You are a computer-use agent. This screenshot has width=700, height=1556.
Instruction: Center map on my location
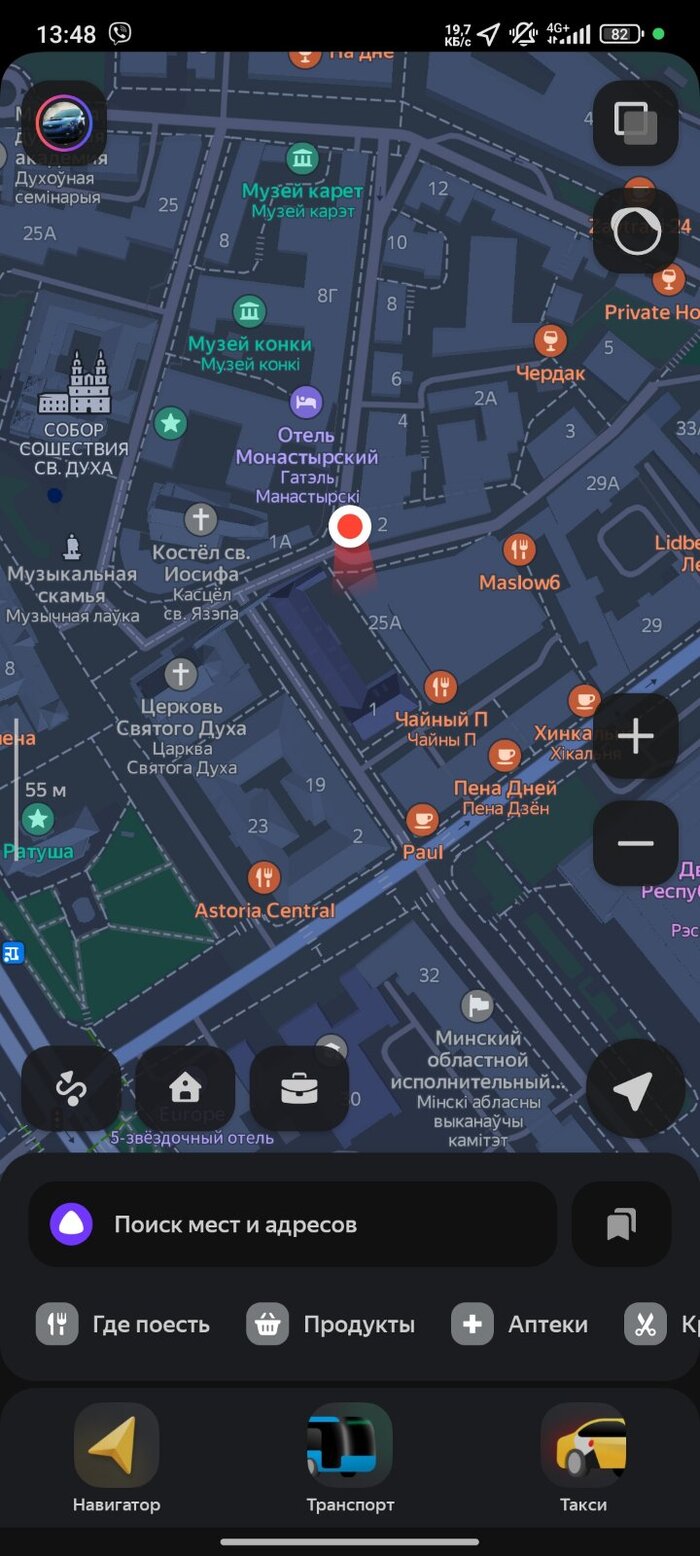[634, 1090]
